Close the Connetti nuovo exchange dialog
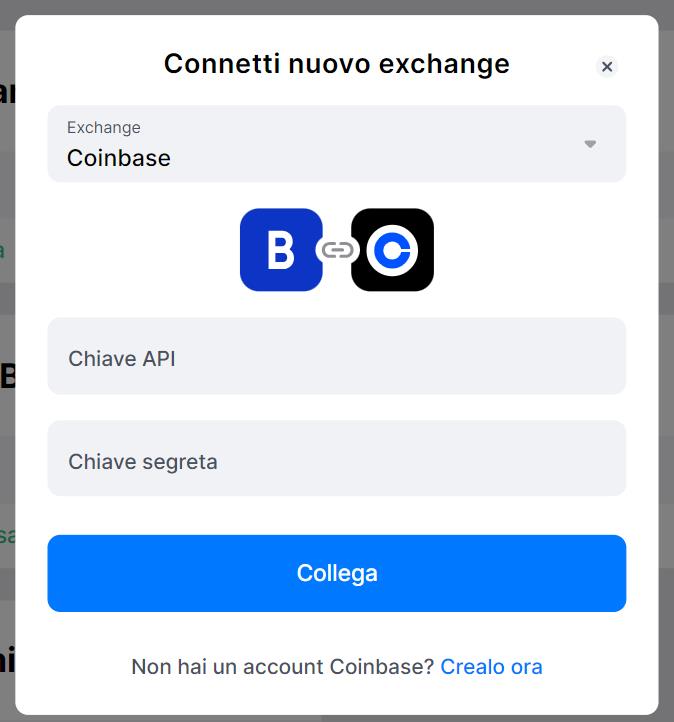The image size is (674, 722). [606, 67]
